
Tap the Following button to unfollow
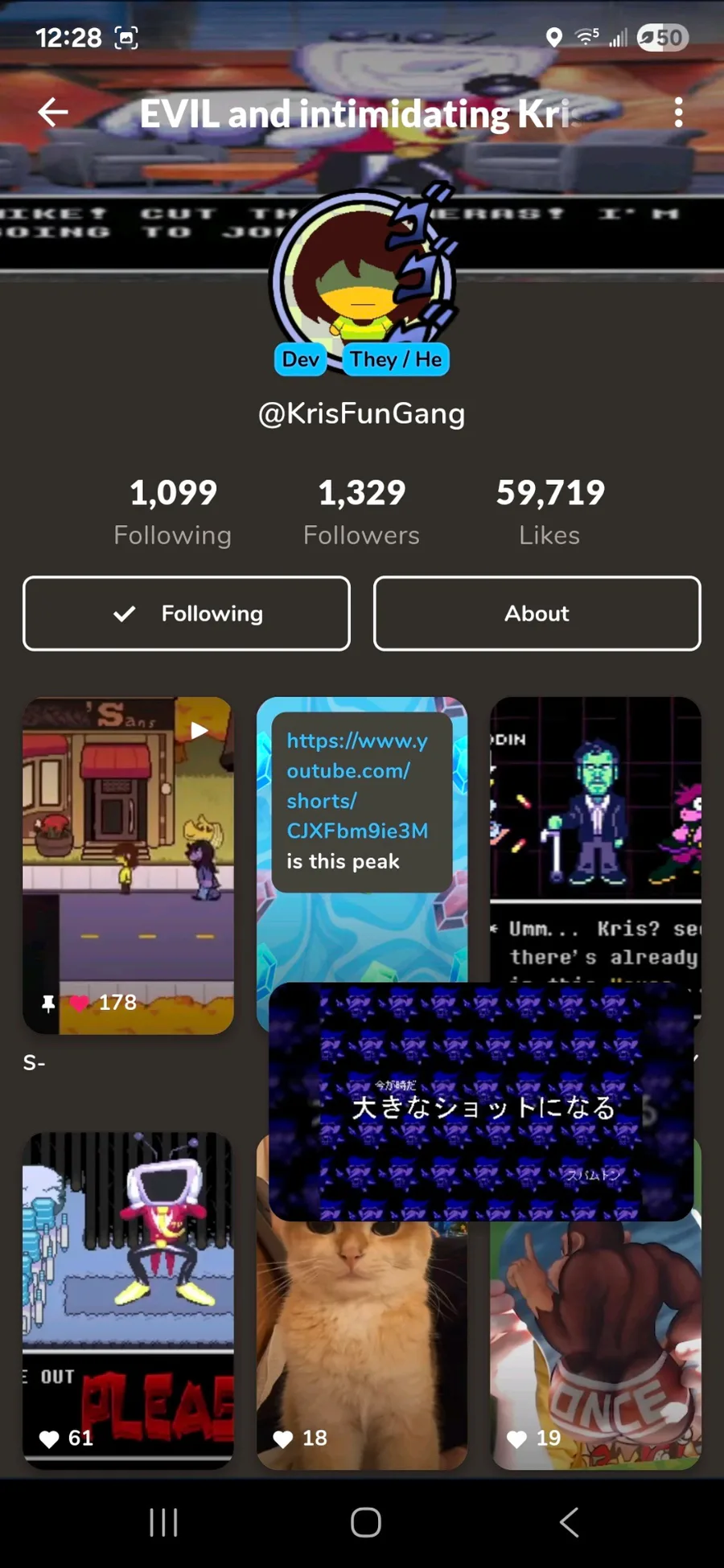tap(187, 614)
